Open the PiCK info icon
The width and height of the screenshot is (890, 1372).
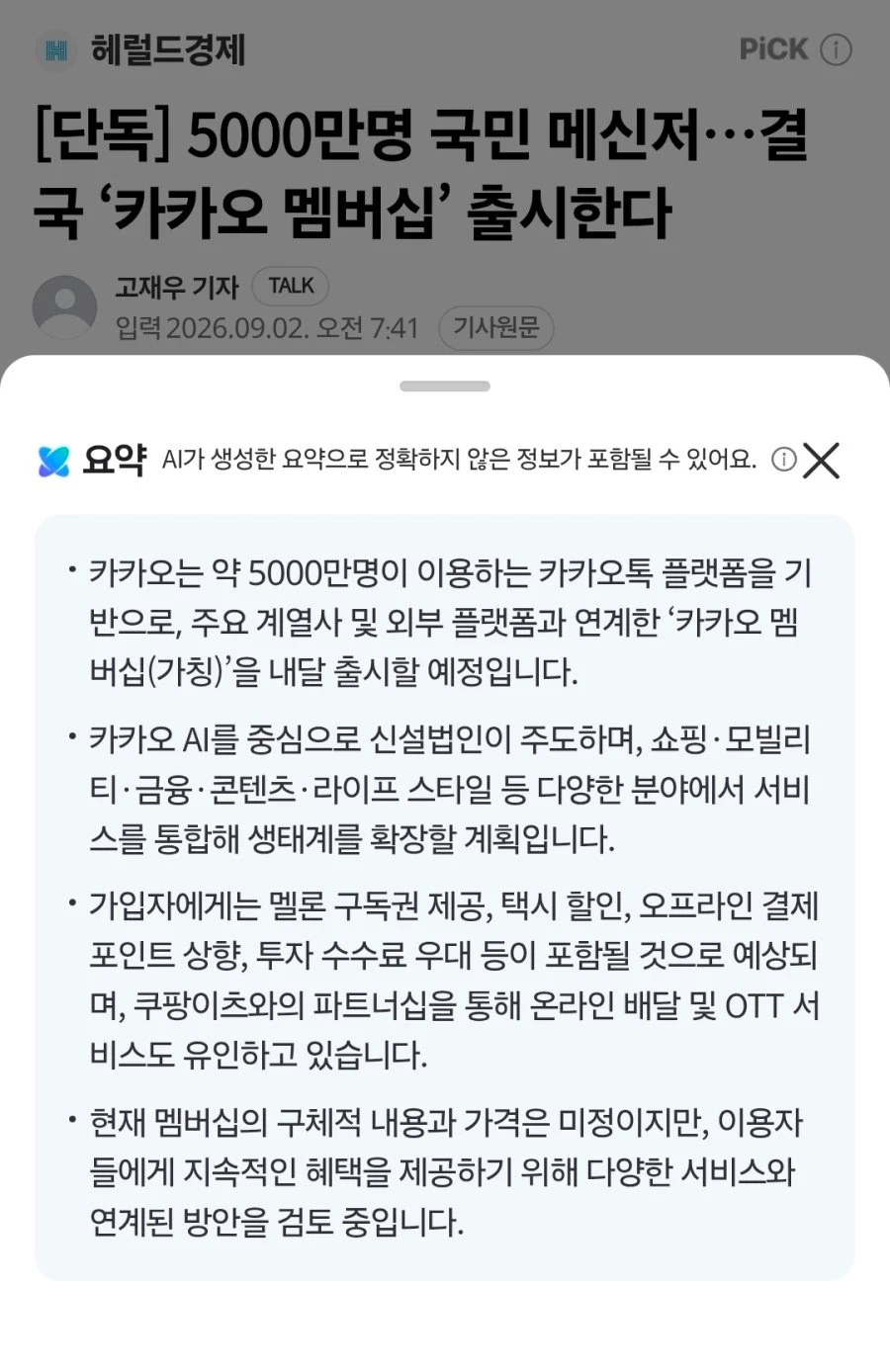coord(837,49)
